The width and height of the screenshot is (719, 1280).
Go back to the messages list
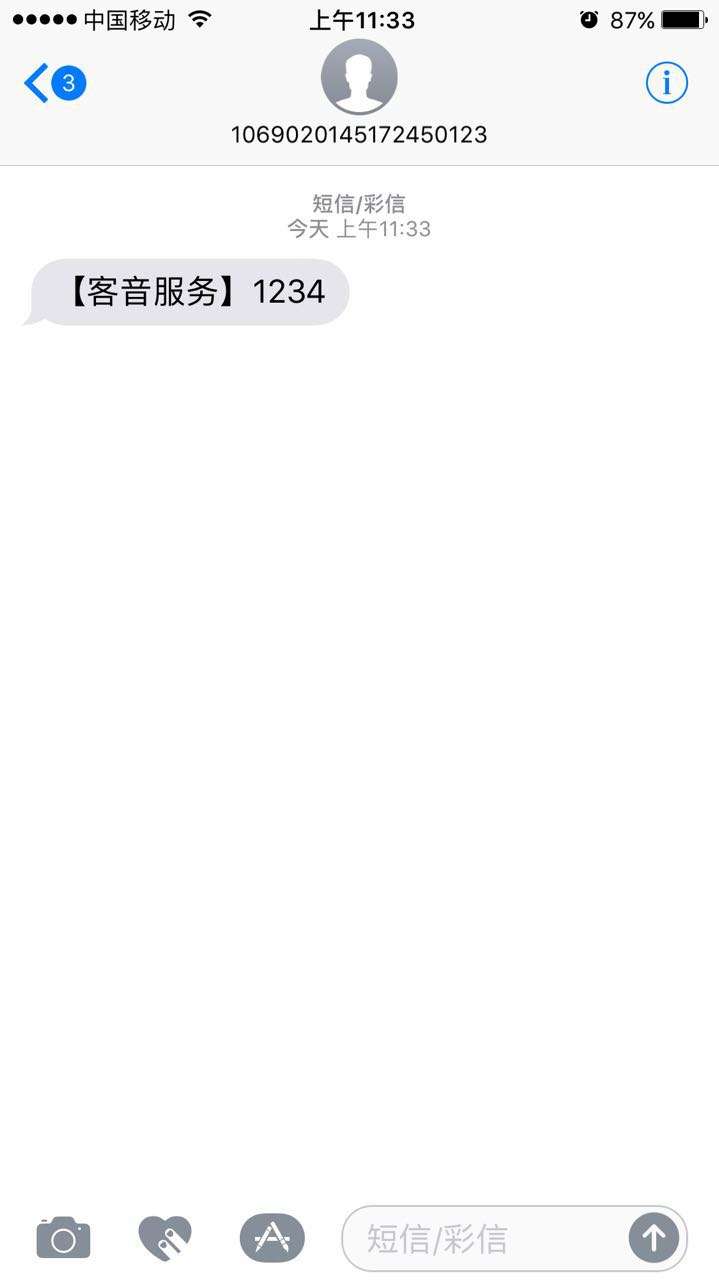click(x=55, y=83)
